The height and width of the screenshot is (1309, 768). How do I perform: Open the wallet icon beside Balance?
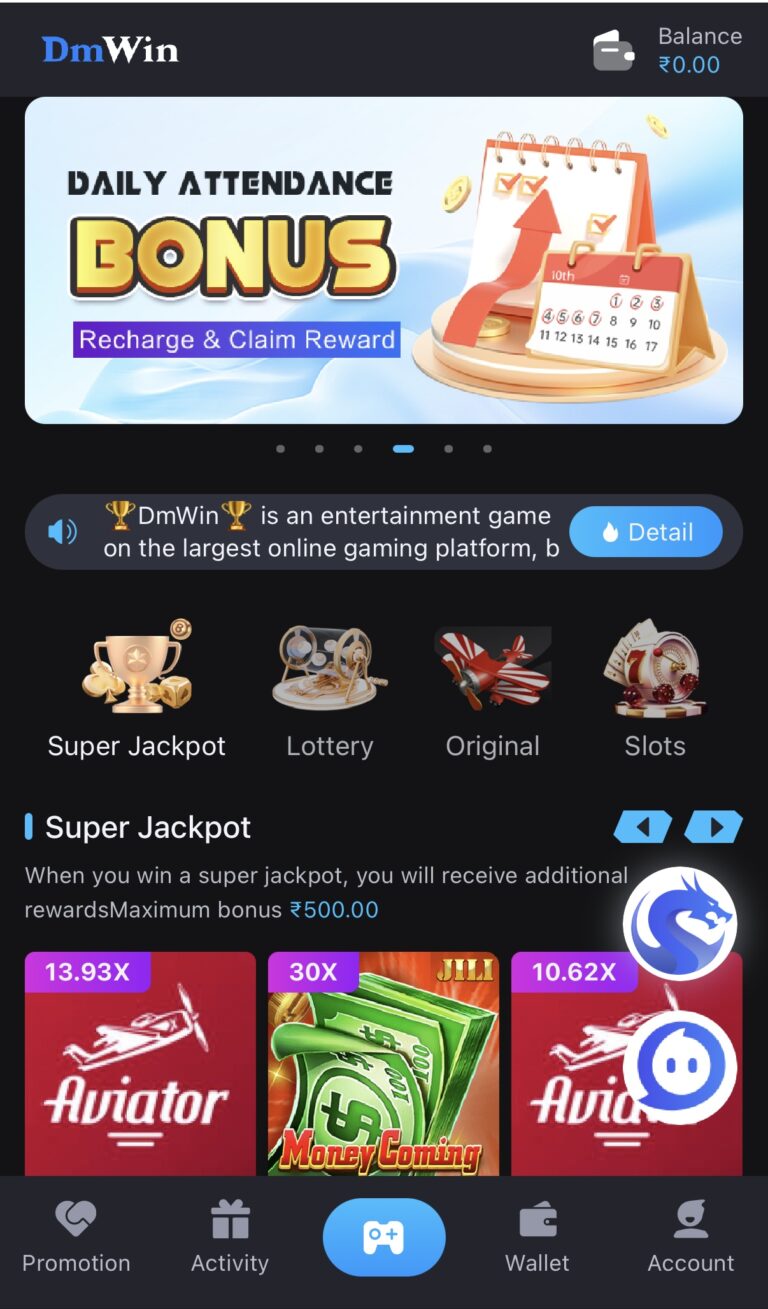pyautogui.click(x=613, y=50)
